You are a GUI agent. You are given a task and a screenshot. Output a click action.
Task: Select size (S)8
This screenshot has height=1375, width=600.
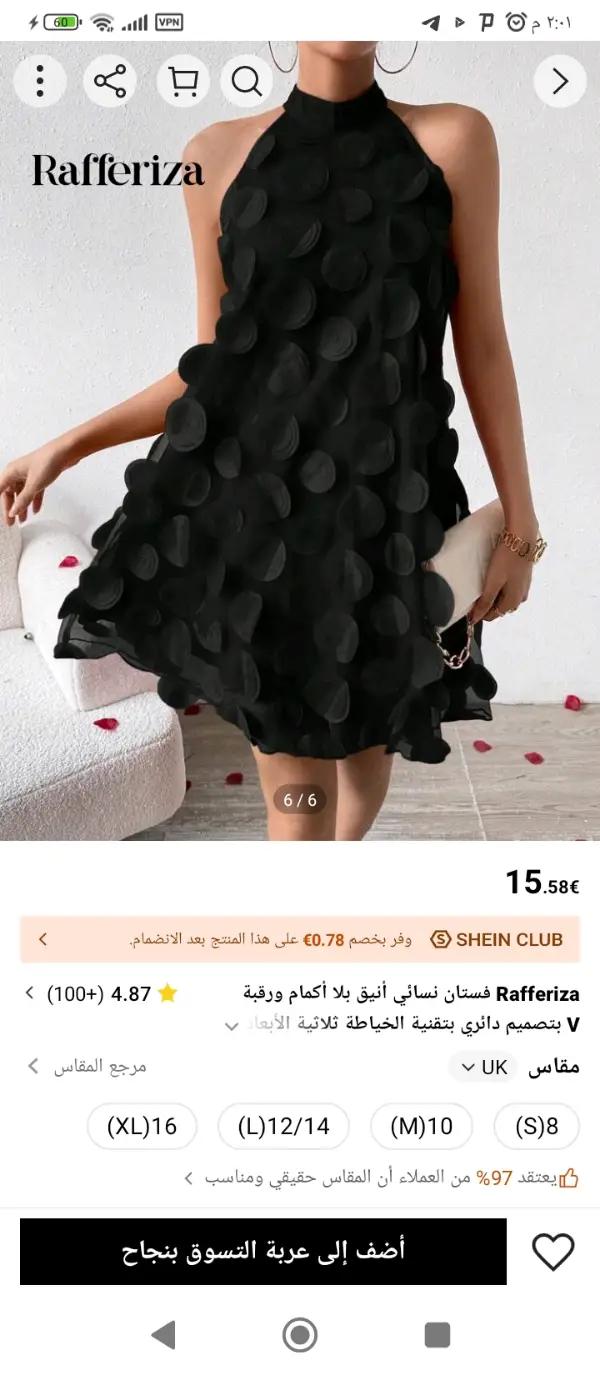(x=537, y=1127)
